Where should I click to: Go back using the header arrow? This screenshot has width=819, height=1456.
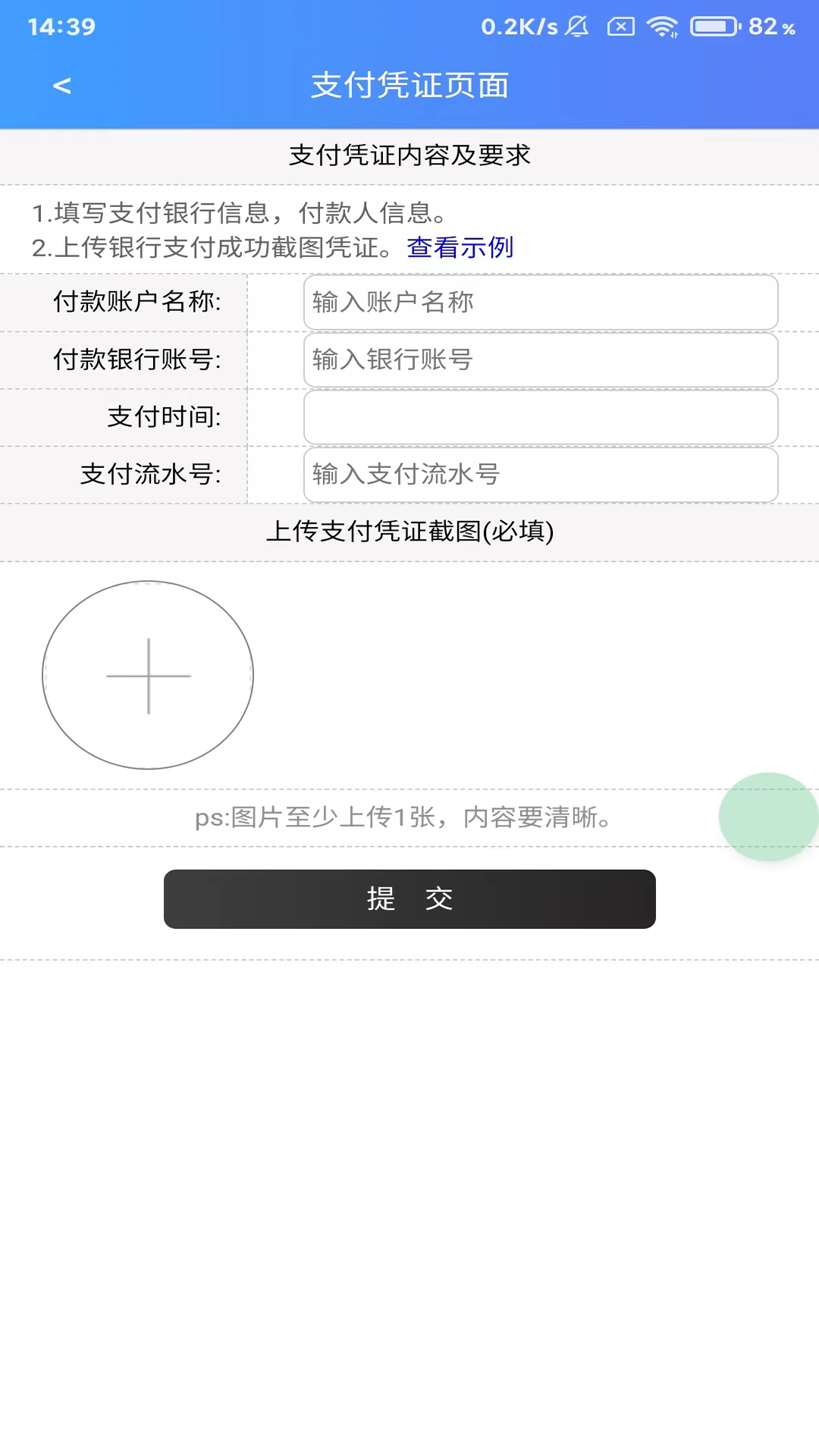(62, 86)
